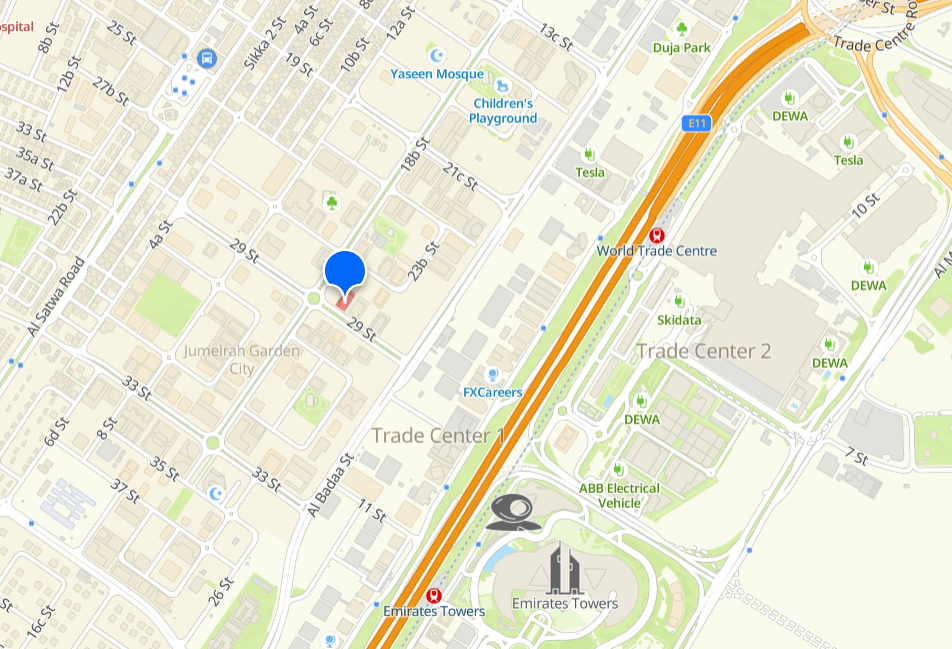
Task: Select Emirates Towers metro station marker
Action: pos(434,595)
